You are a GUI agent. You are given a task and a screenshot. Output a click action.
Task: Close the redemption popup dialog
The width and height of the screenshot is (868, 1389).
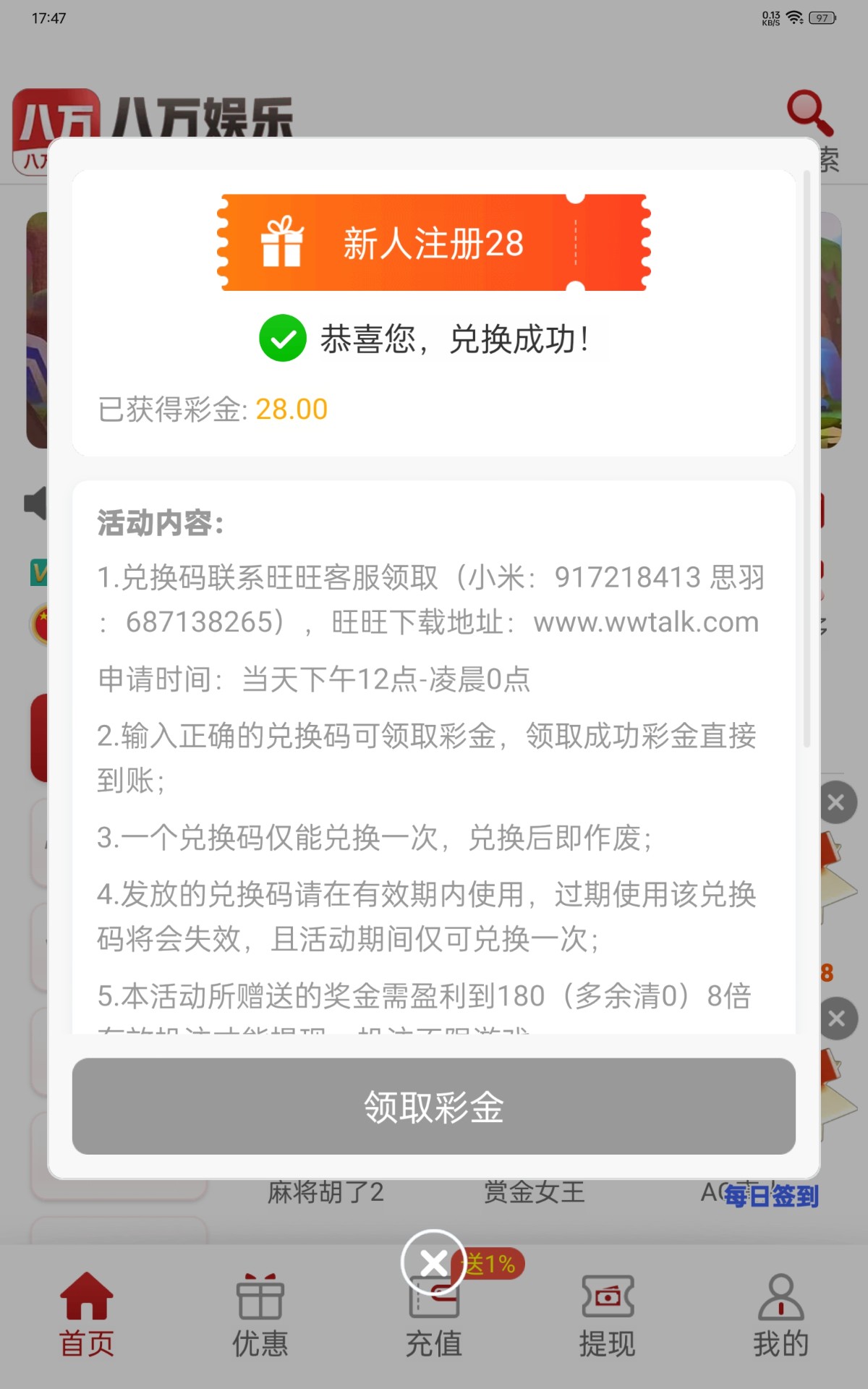pos(433,1263)
